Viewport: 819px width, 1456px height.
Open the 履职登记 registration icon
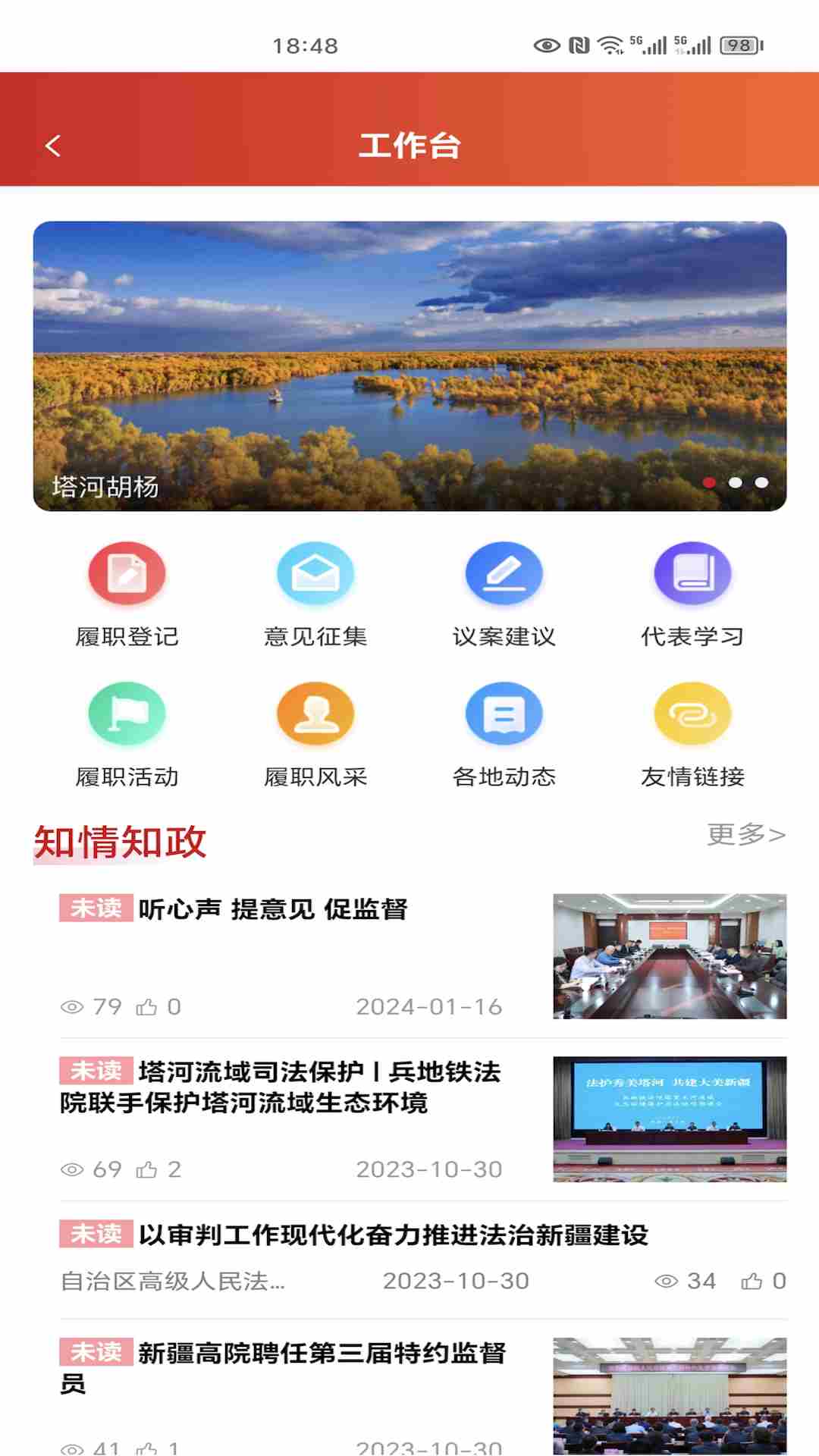[126, 574]
